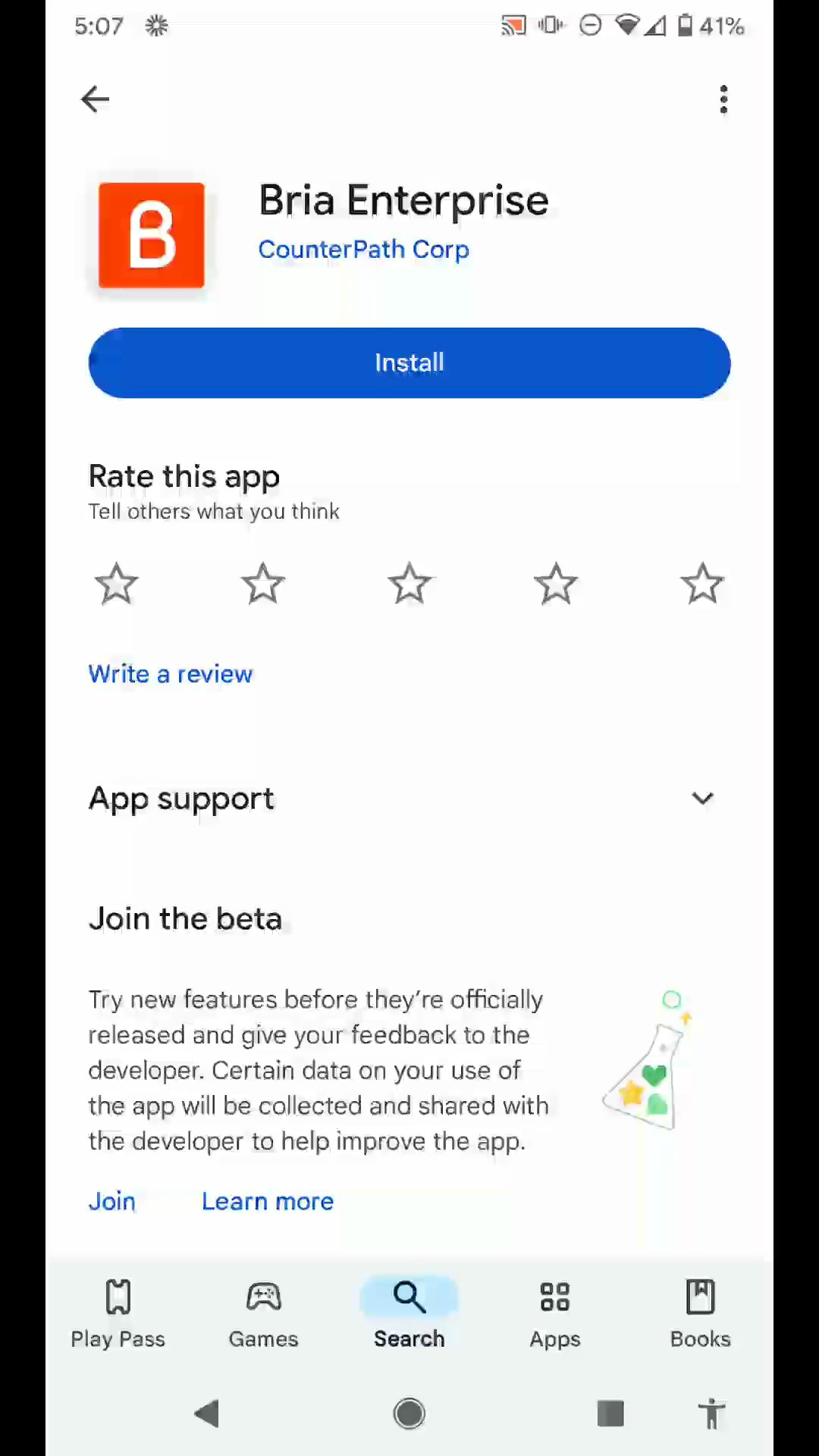Rate the app one star
Viewport: 819px width, 1456px height.
pyautogui.click(x=117, y=584)
